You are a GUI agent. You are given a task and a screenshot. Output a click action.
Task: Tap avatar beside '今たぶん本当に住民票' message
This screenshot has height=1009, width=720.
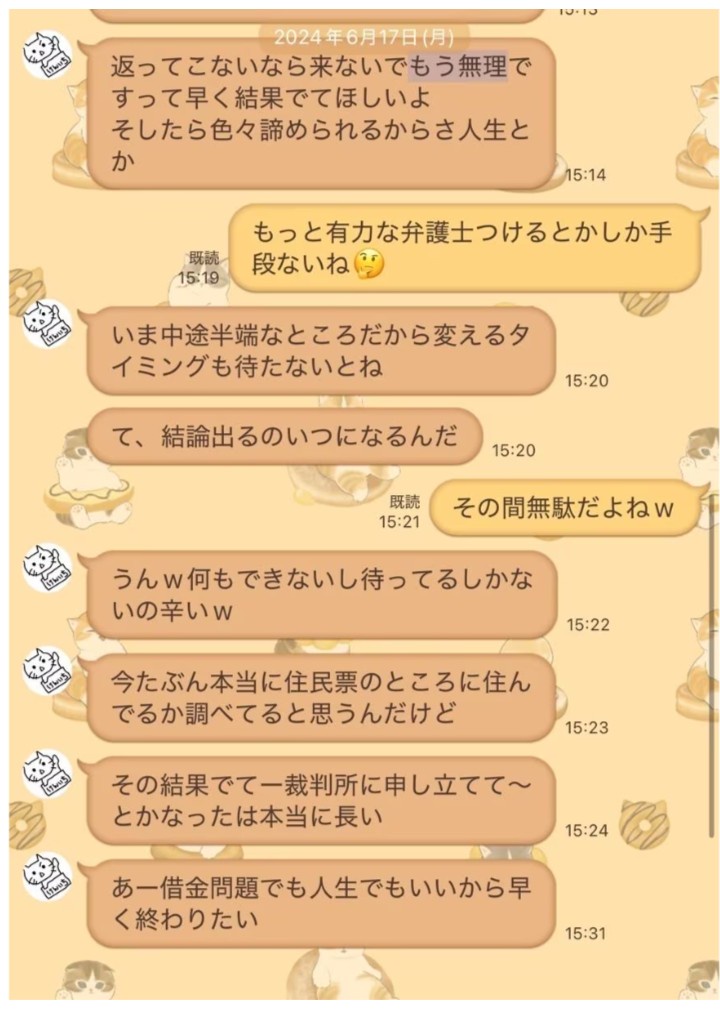click(47, 672)
